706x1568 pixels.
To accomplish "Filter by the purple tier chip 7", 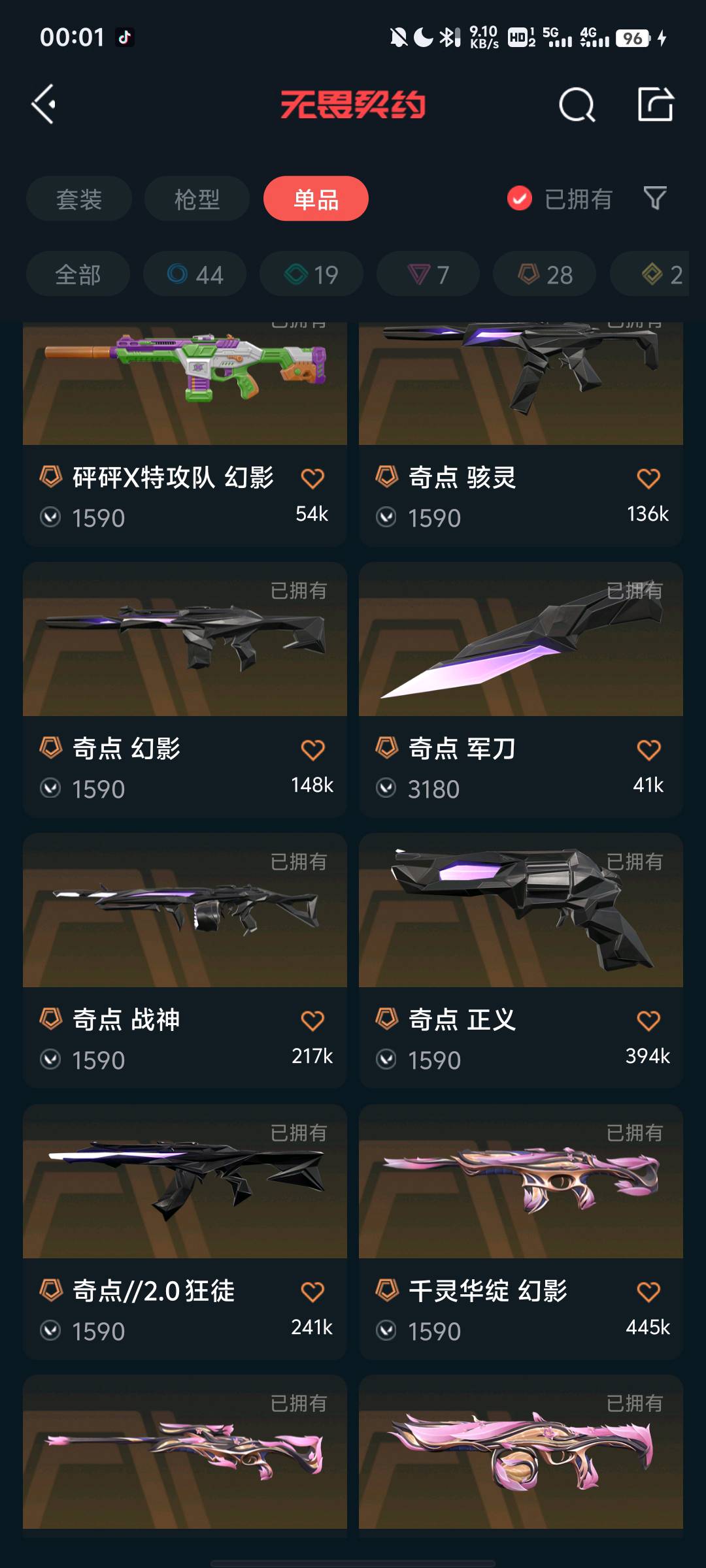I will coord(428,274).
